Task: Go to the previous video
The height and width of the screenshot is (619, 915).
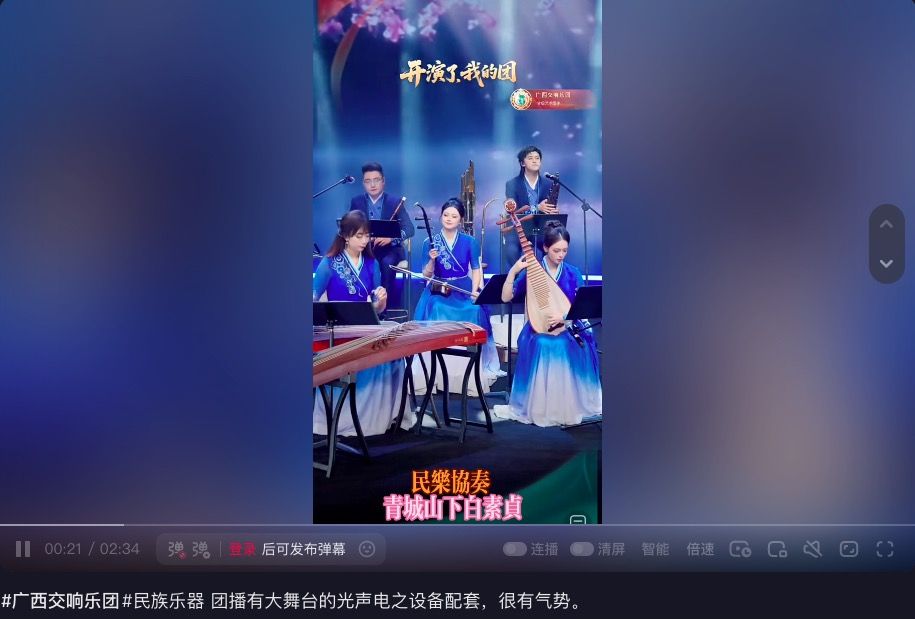Action: (x=886, y=224)
